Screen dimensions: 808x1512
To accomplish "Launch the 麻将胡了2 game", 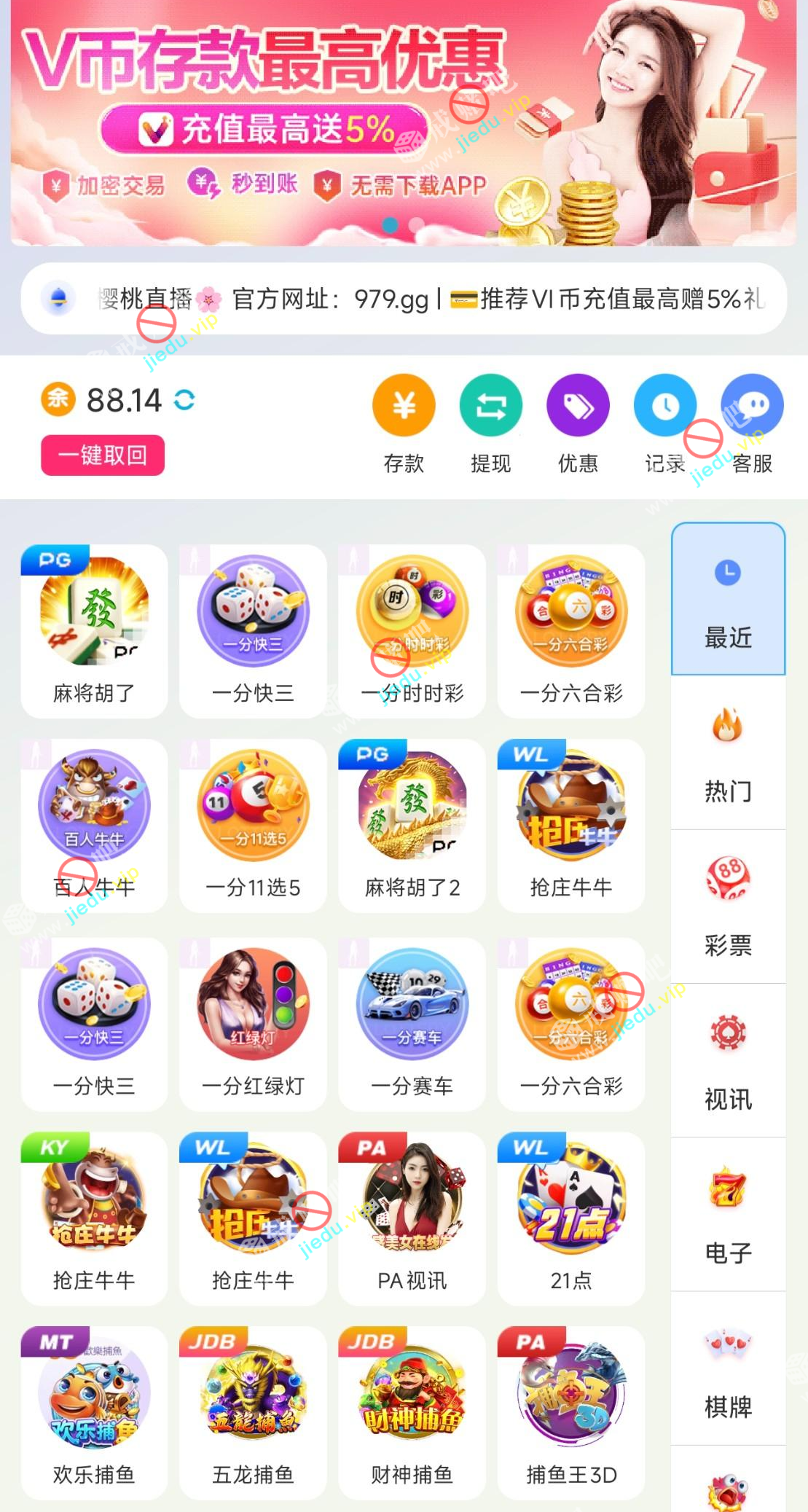I will click(412, 826).
